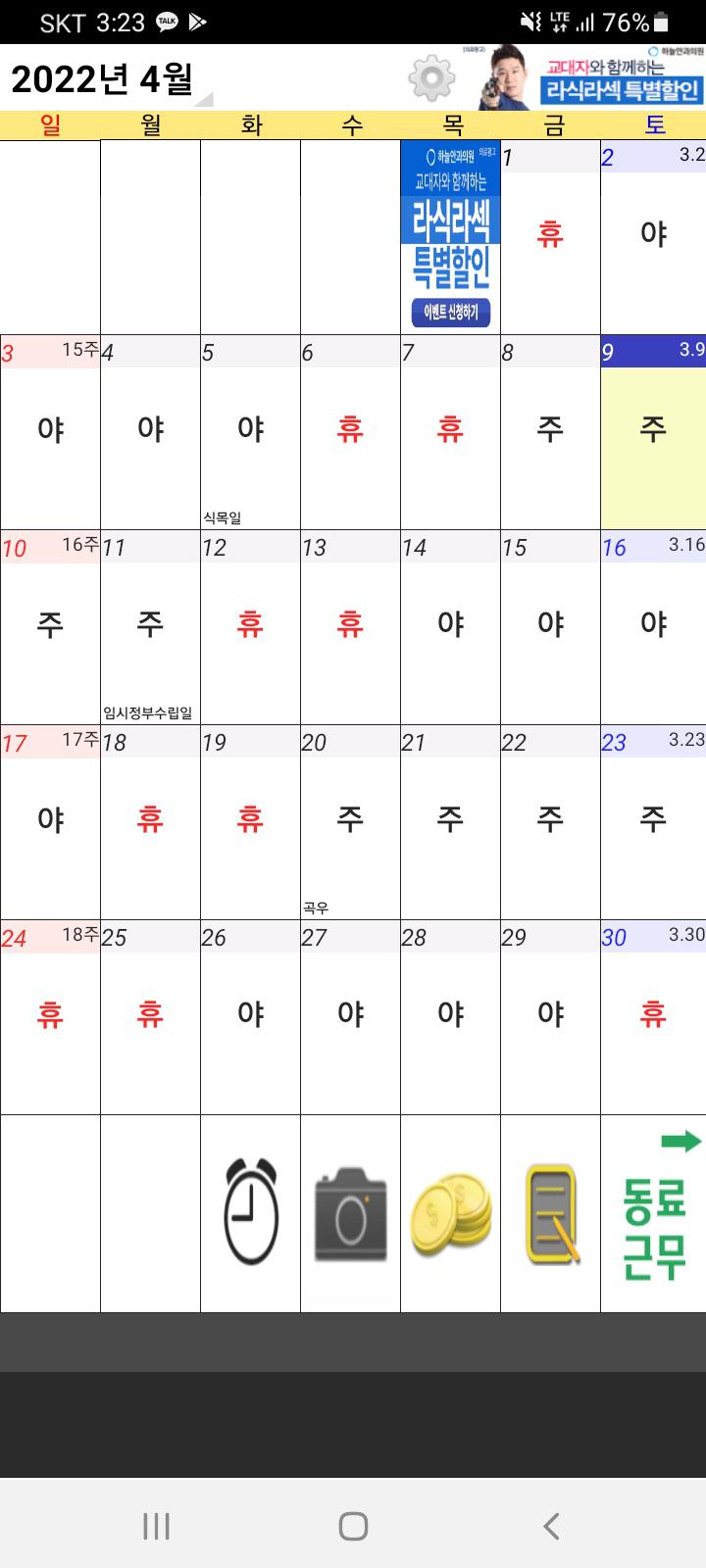The image size is (706, 1568).
Task: Select April 11 임시정부수립일 cell
Action: [x=150, y=627]
